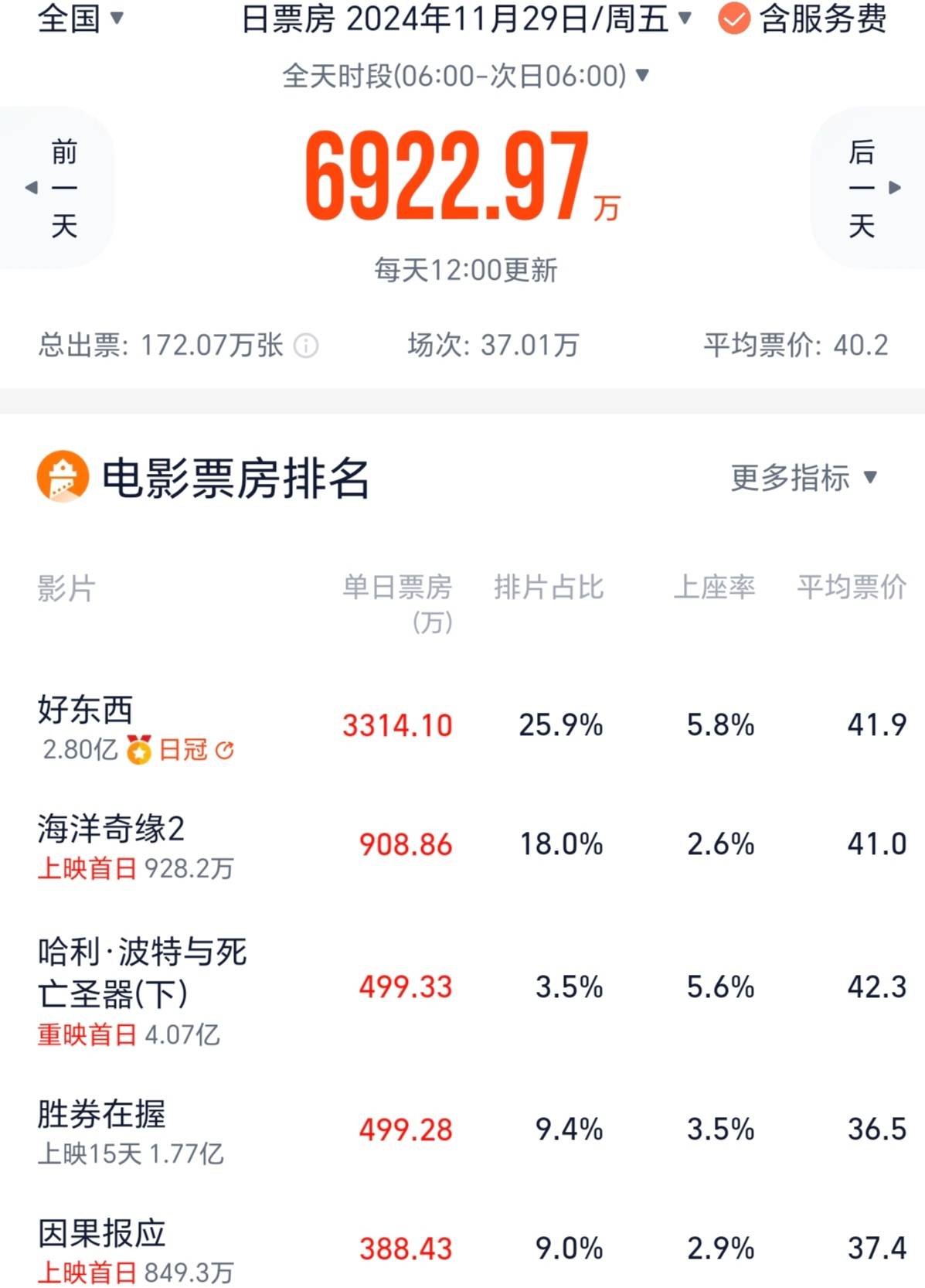The image size is (925, 1288).
Task: Show info icon beside 总出票
Action: [x=306, y=346]
